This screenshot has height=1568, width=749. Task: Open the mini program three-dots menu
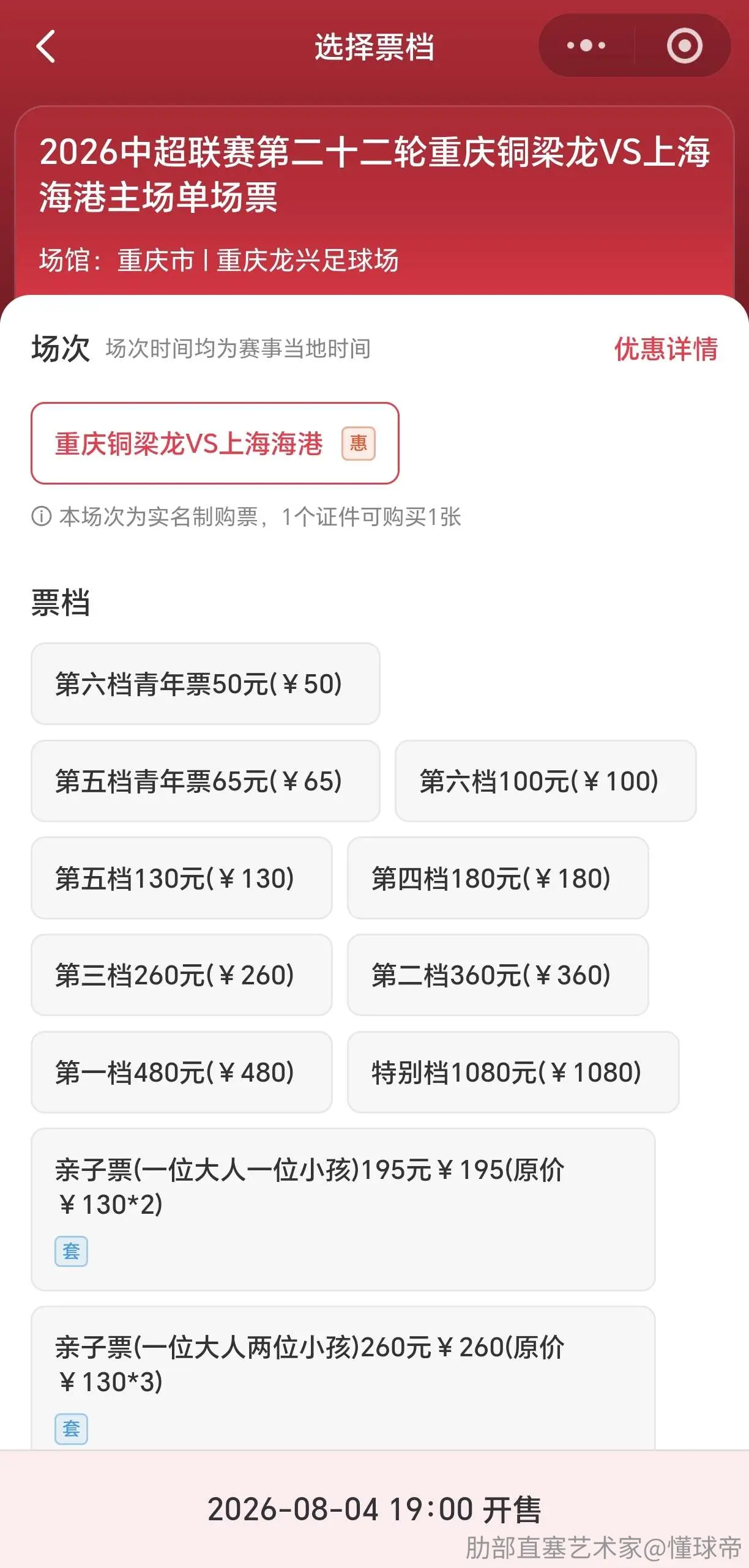coord(586,45)
